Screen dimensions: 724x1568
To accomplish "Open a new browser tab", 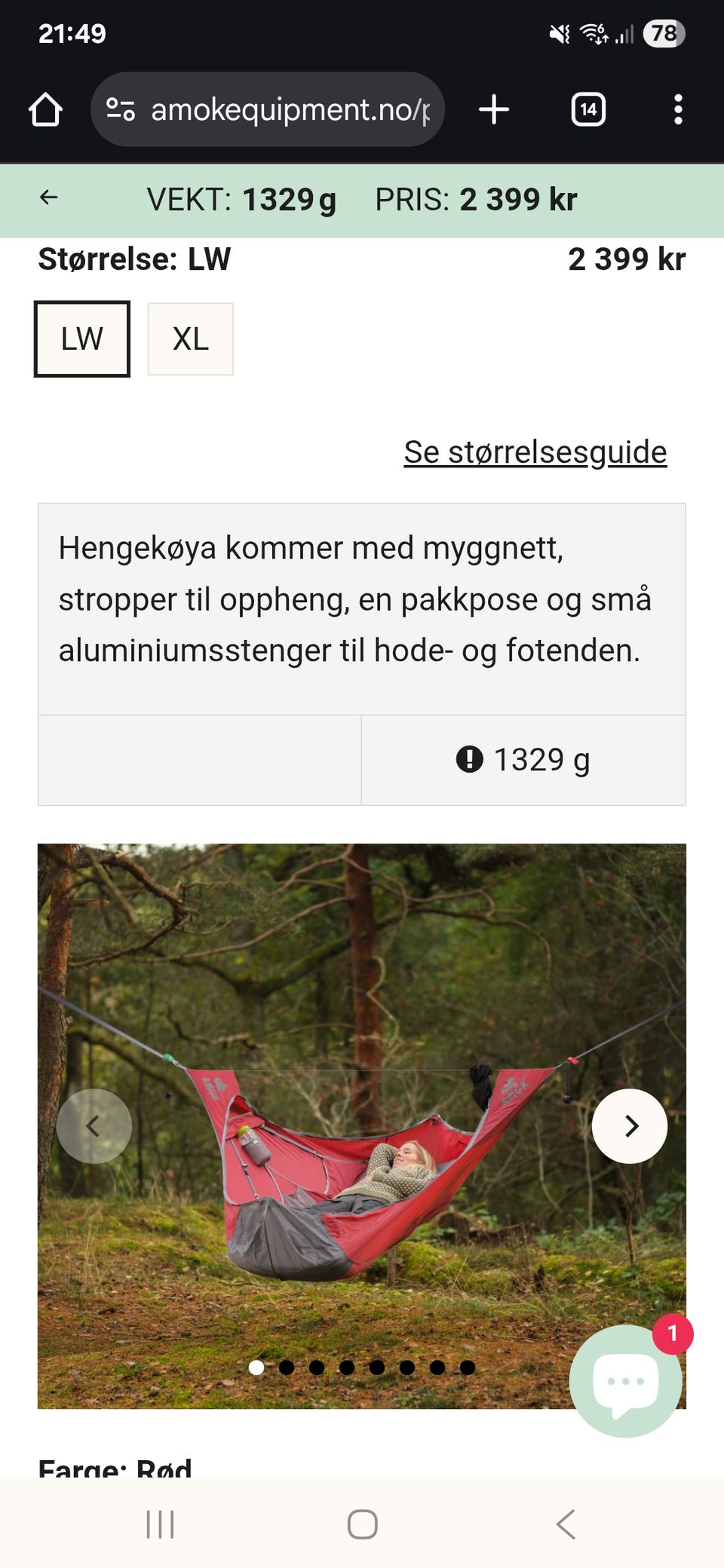I will tap(495, 109).
